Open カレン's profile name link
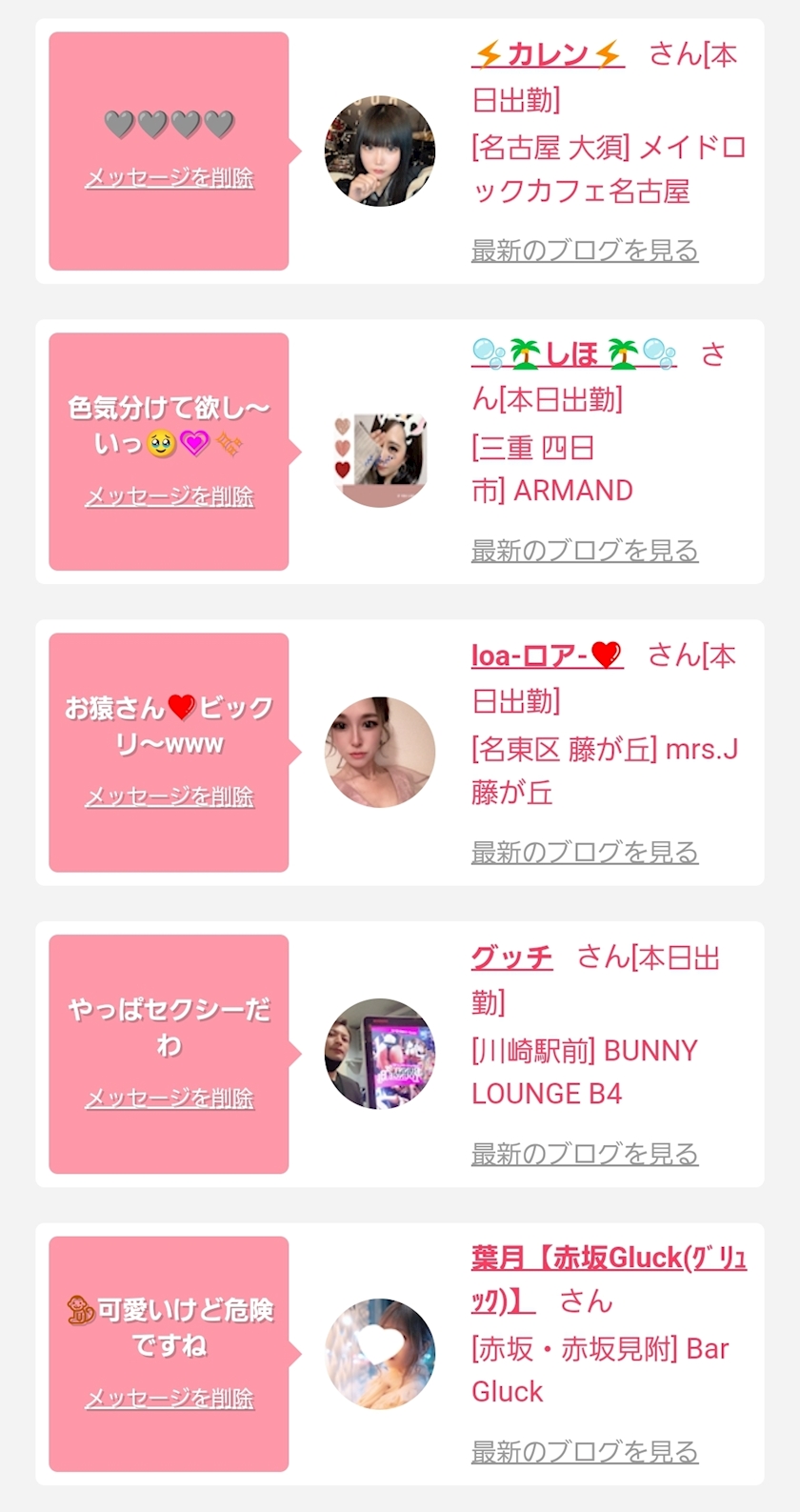Viewport: 800px width, 1512px height. (x=548, y=55)
